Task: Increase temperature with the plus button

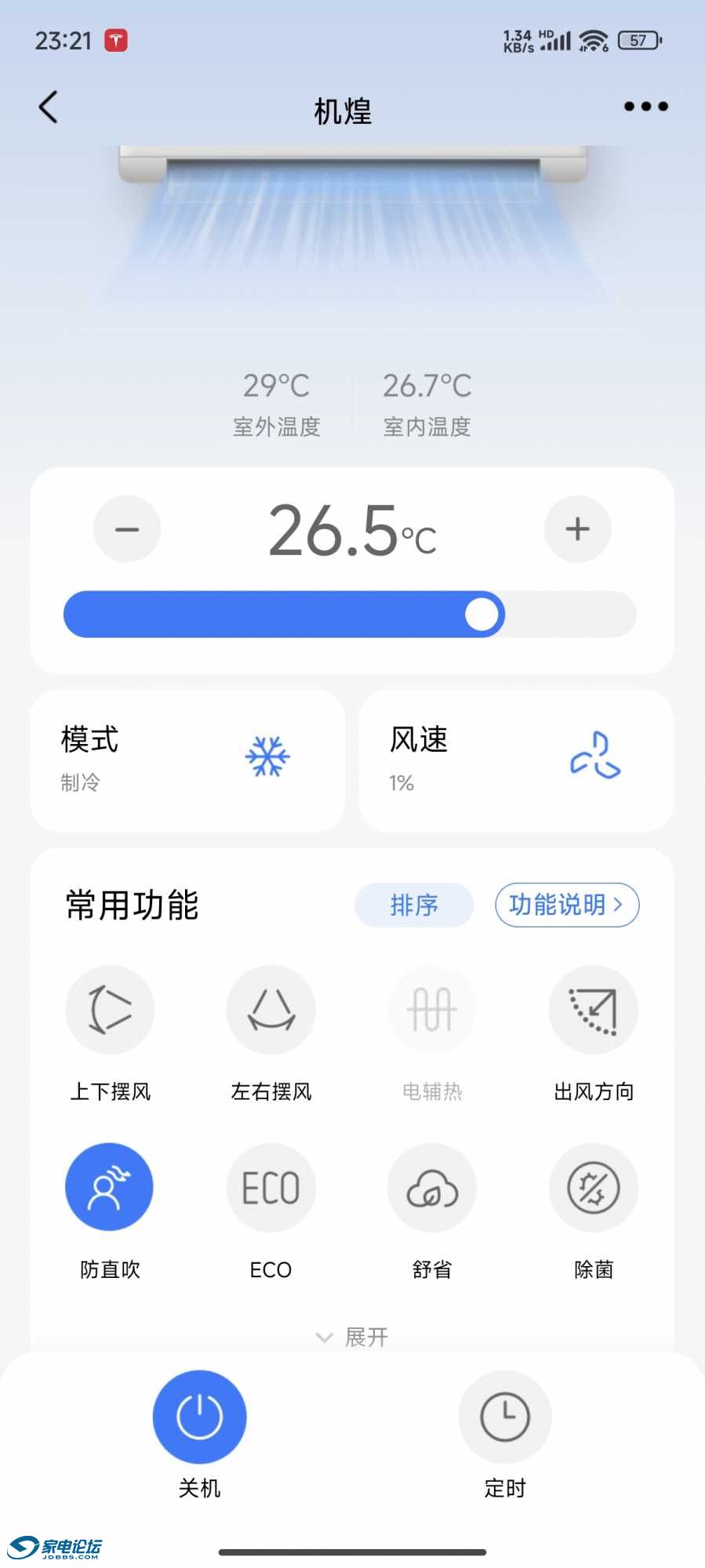Action: 577,529
